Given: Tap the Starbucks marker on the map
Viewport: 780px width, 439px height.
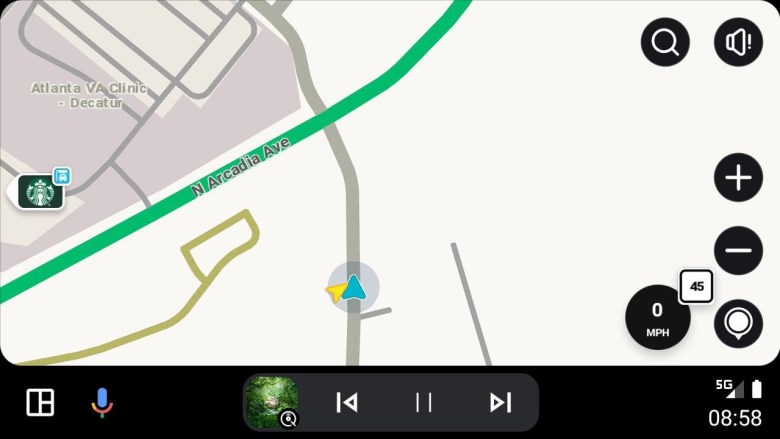Looking at the screenshot, I should click(41, 191).
